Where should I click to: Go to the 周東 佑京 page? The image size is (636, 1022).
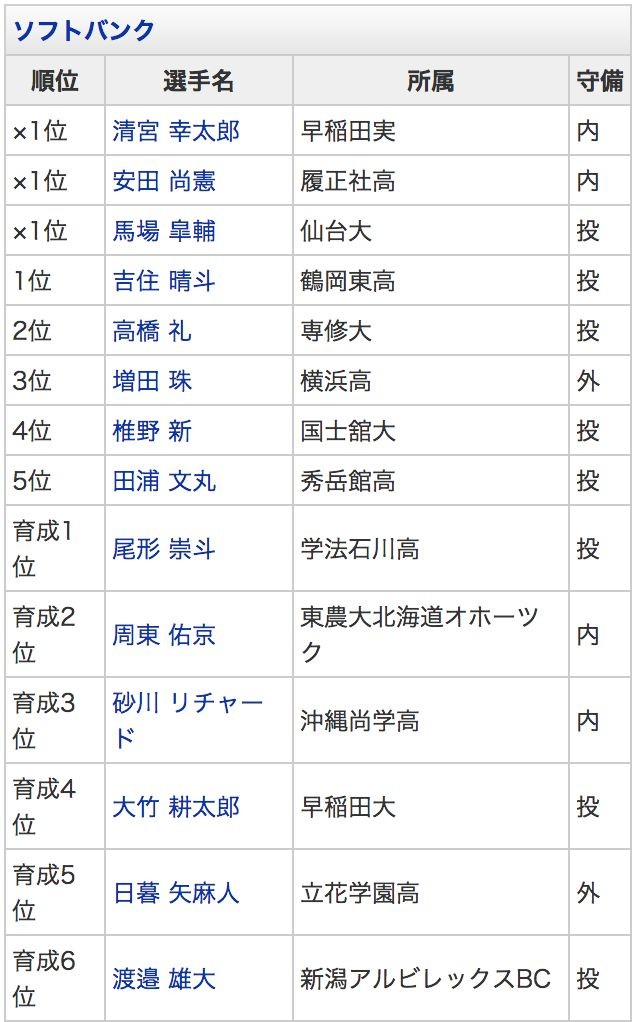pos(164,635)
